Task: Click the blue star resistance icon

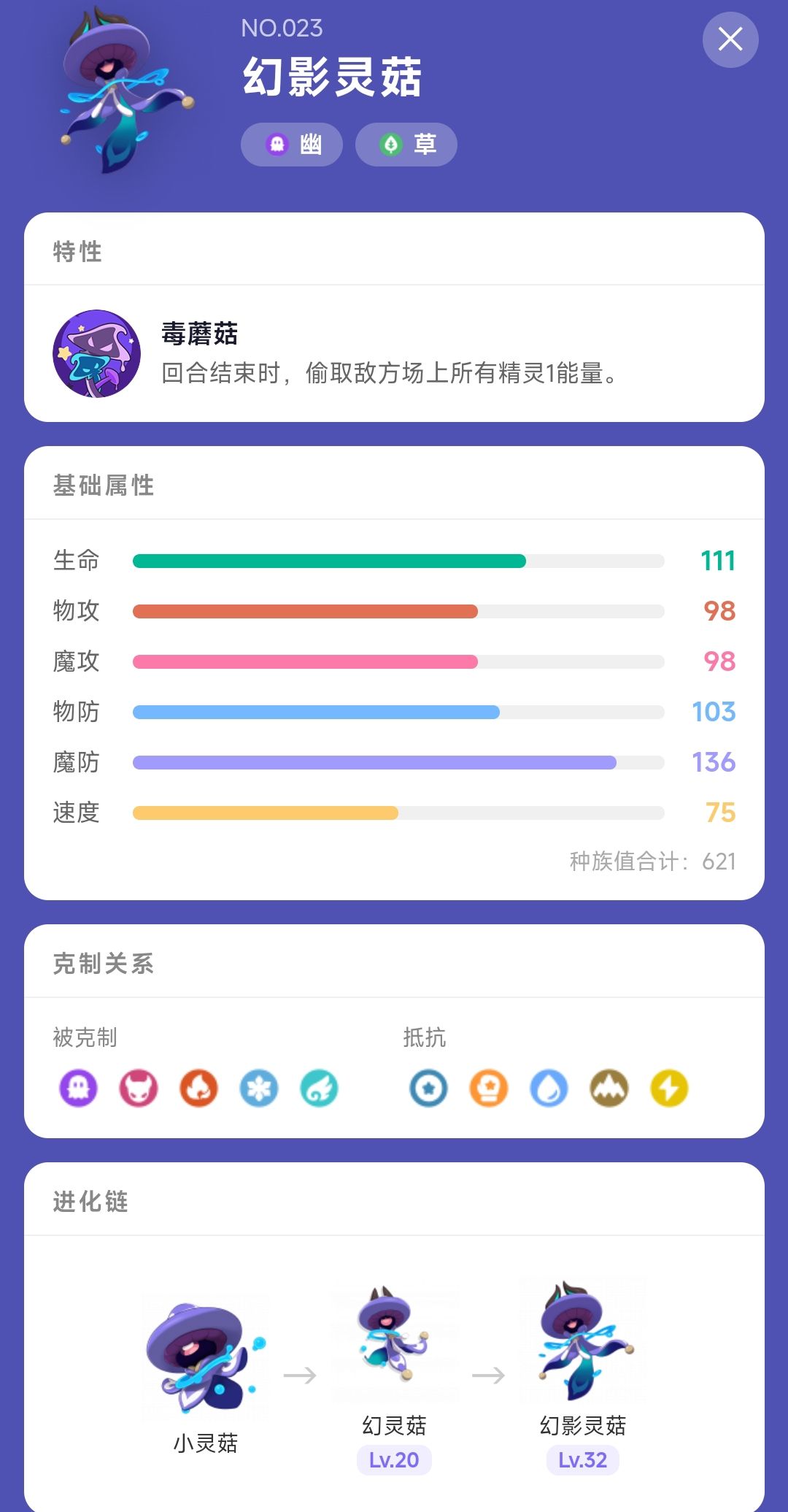Action: point(428,1088)
